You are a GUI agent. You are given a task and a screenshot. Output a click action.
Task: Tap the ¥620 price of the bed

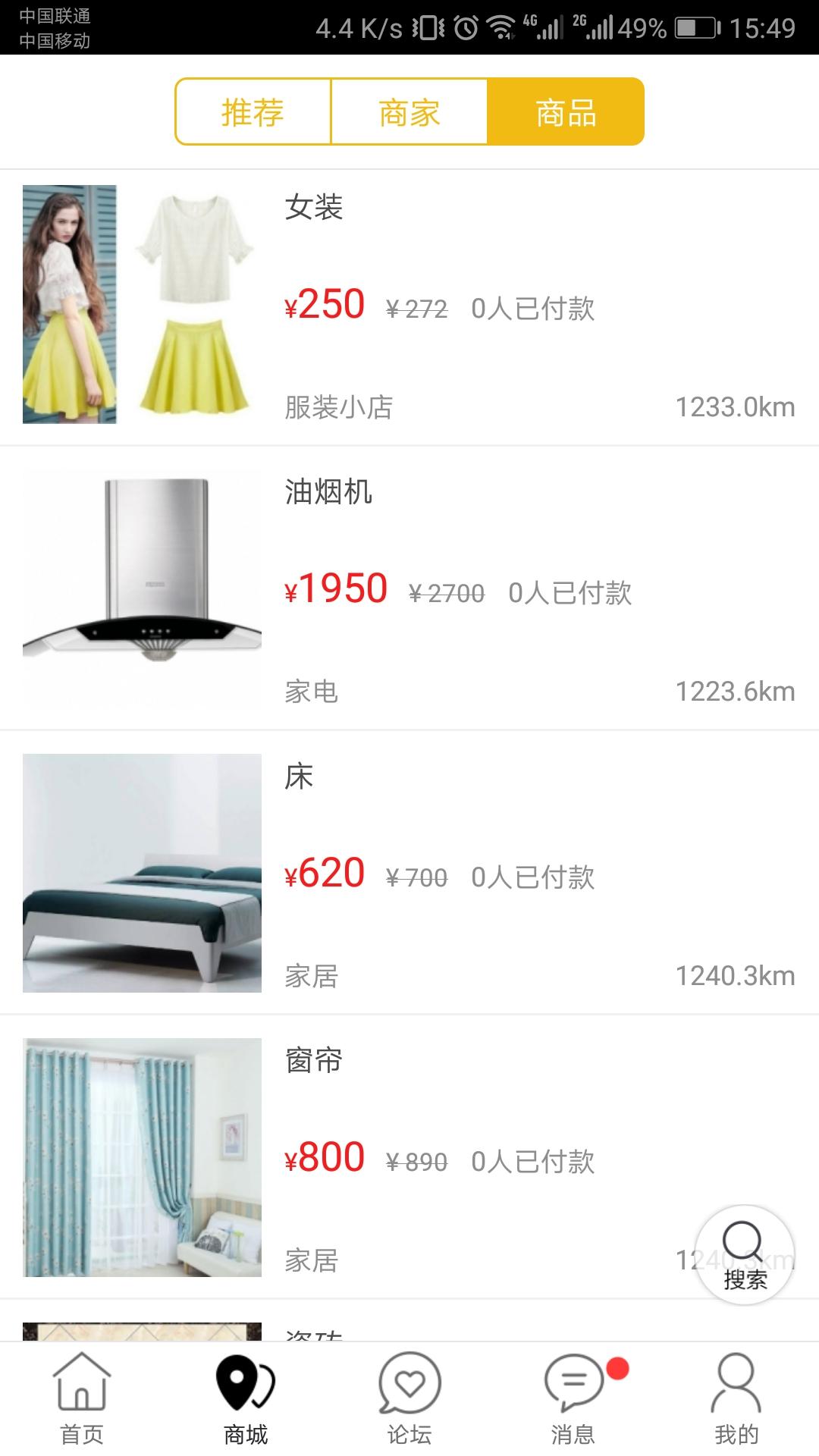325,877
